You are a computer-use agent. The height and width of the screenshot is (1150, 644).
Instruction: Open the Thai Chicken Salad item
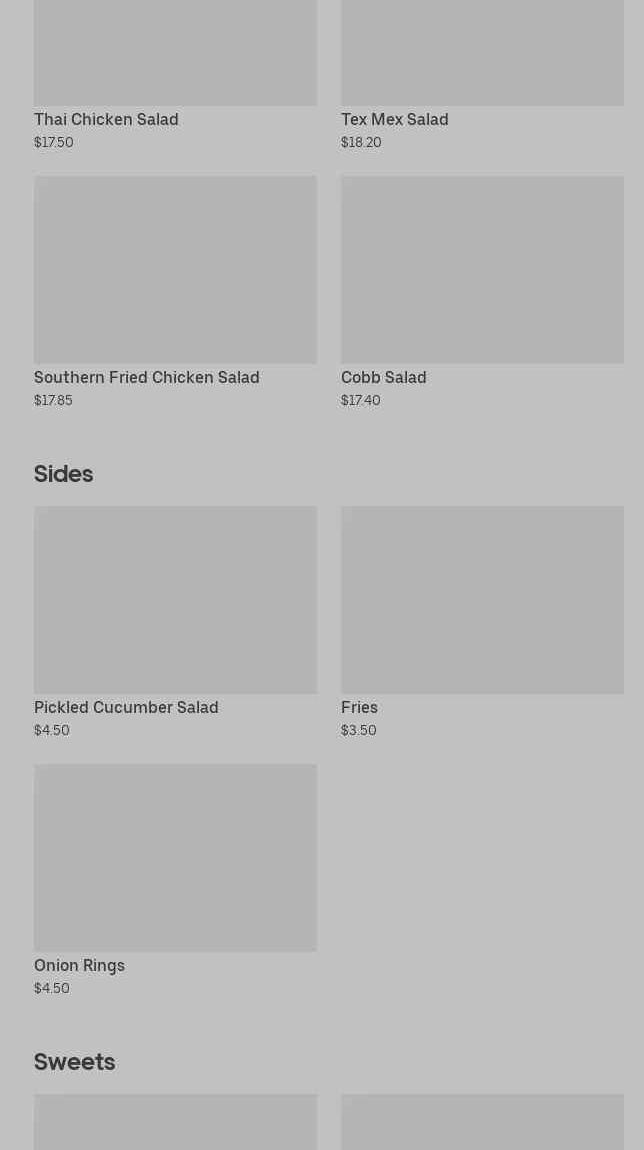(x=175, y=75)
